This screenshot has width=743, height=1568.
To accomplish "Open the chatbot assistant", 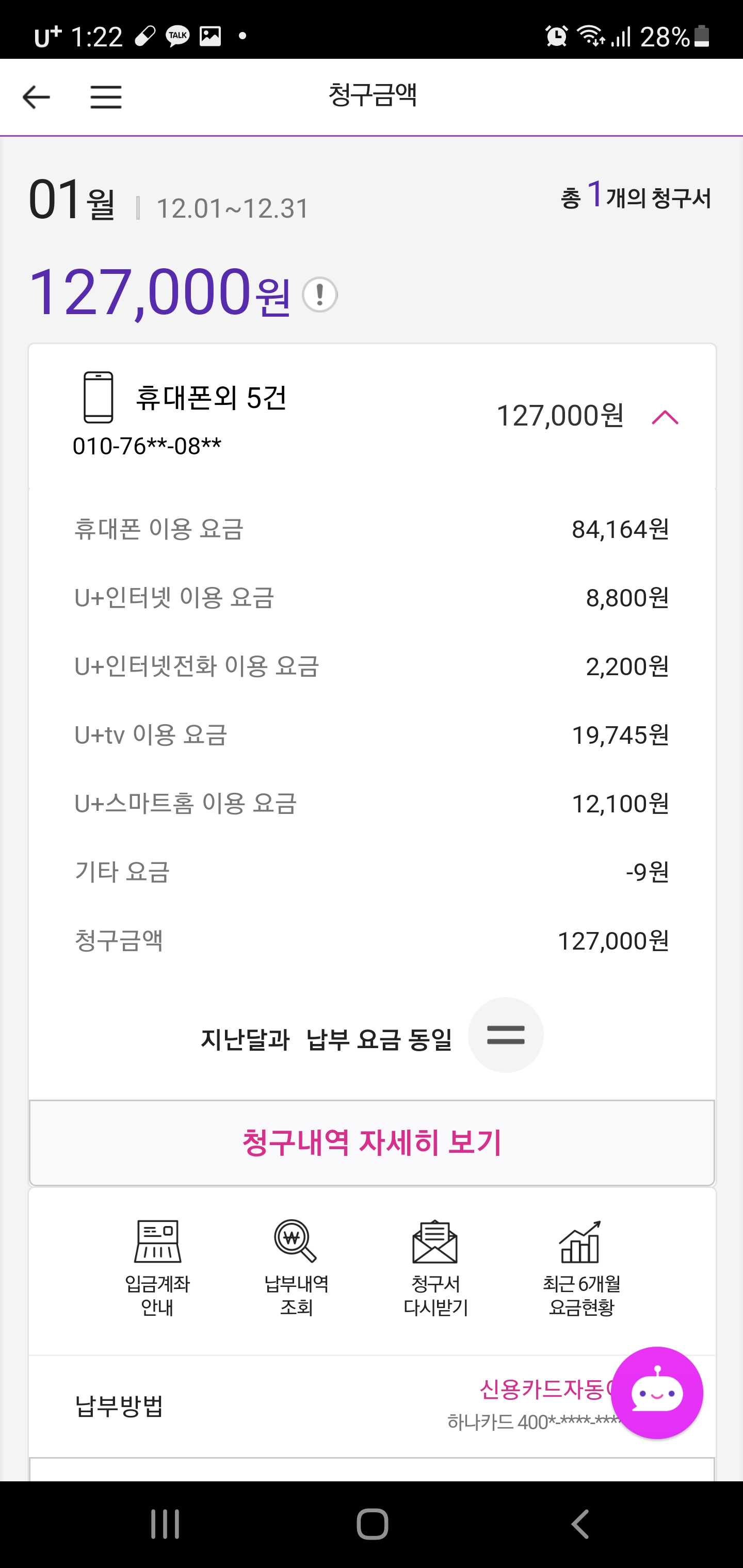I will tap(656, 1393).
